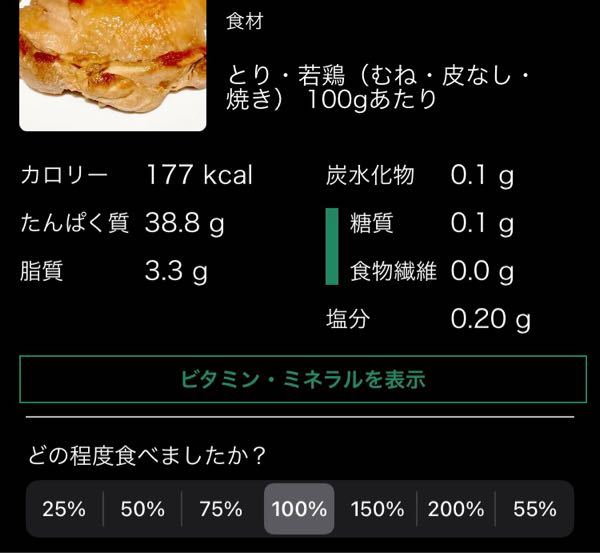Show vitamins and minerals (ビタミン・ミネラルを表示)
600x553 pixels.
pos(303,379)
